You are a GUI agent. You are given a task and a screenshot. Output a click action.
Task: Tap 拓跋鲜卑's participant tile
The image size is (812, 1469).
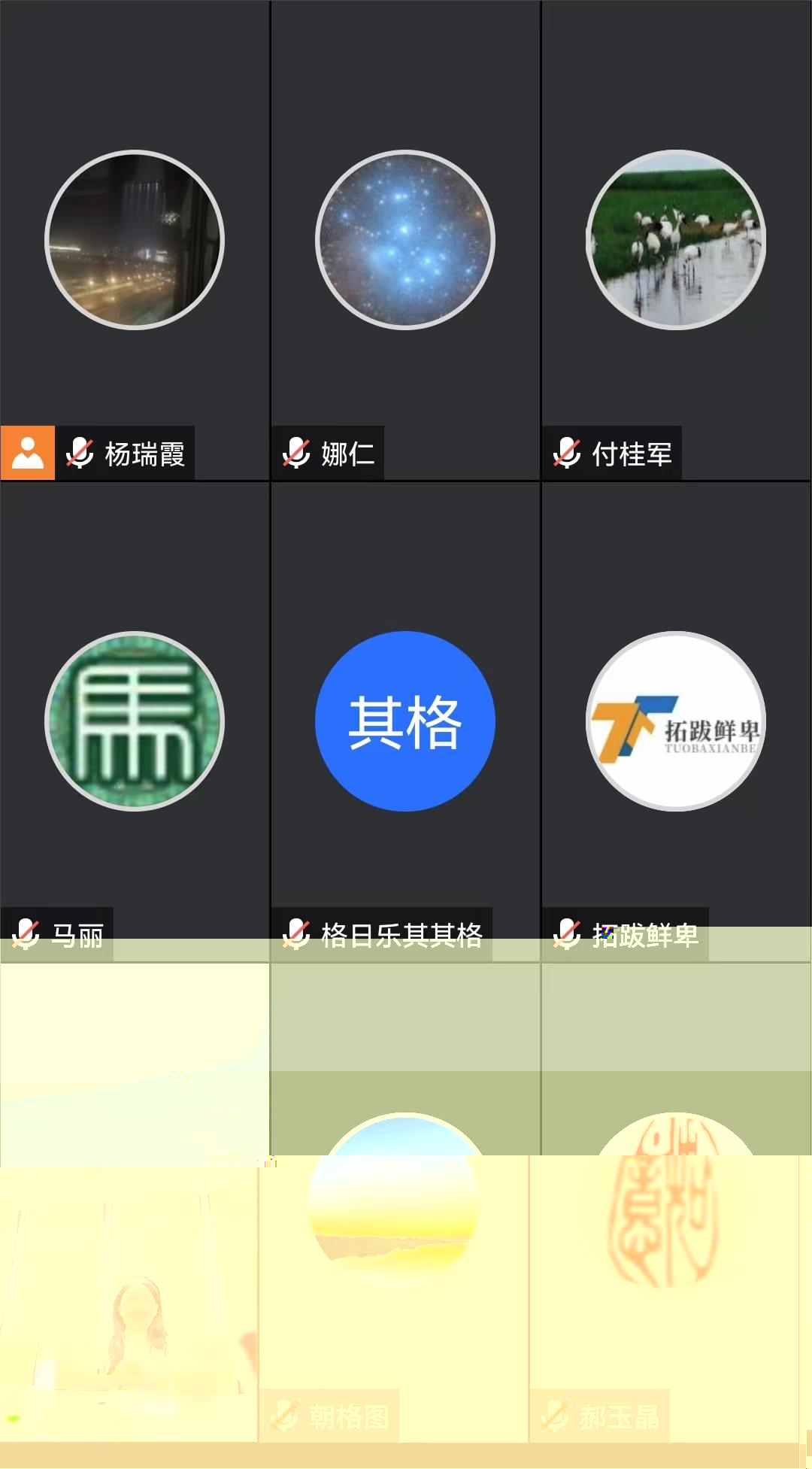(676, 721)
